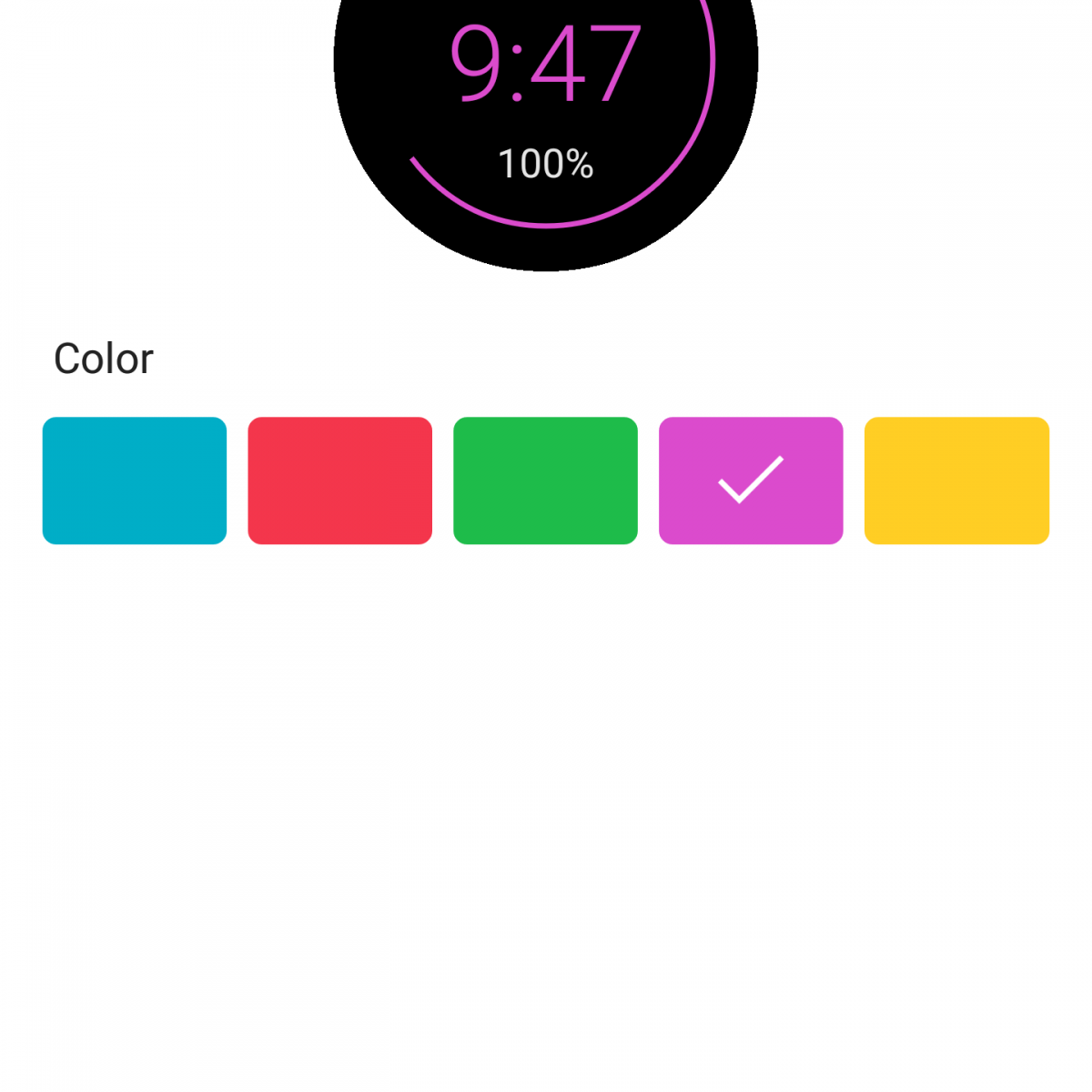Pick the green color swatch
Screen dimensions: 1092x1092
tap(545, 480)
